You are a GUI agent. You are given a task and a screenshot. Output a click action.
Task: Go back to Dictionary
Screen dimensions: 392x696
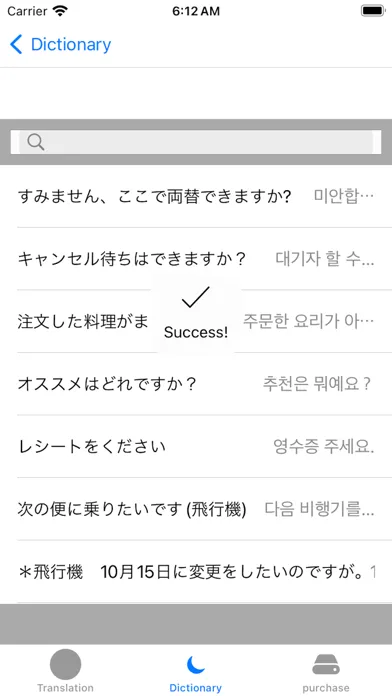[x=60, y=45]
